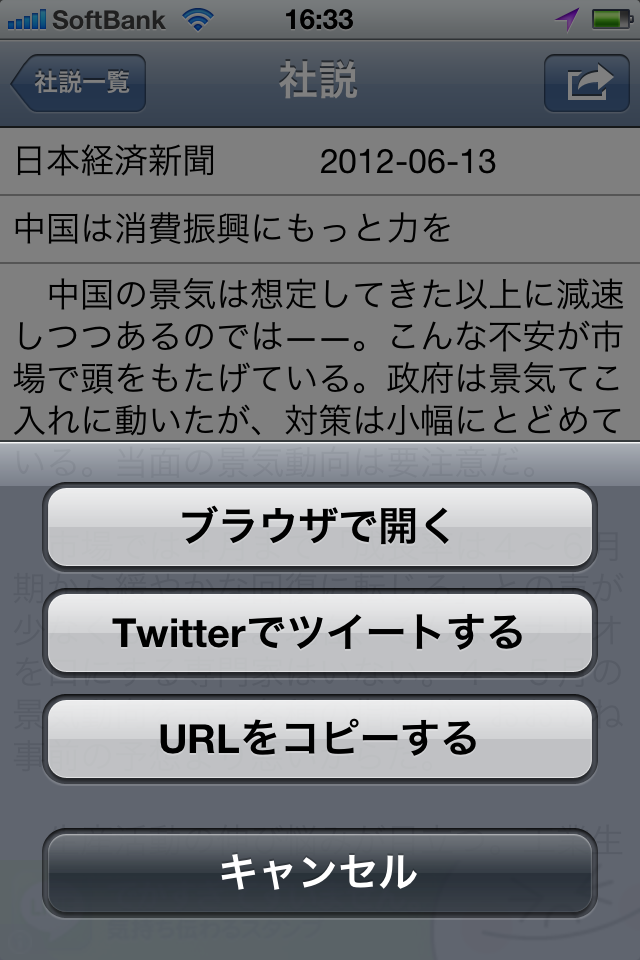Select ブラウザで開く to open in browser

[x=319, y=526]
